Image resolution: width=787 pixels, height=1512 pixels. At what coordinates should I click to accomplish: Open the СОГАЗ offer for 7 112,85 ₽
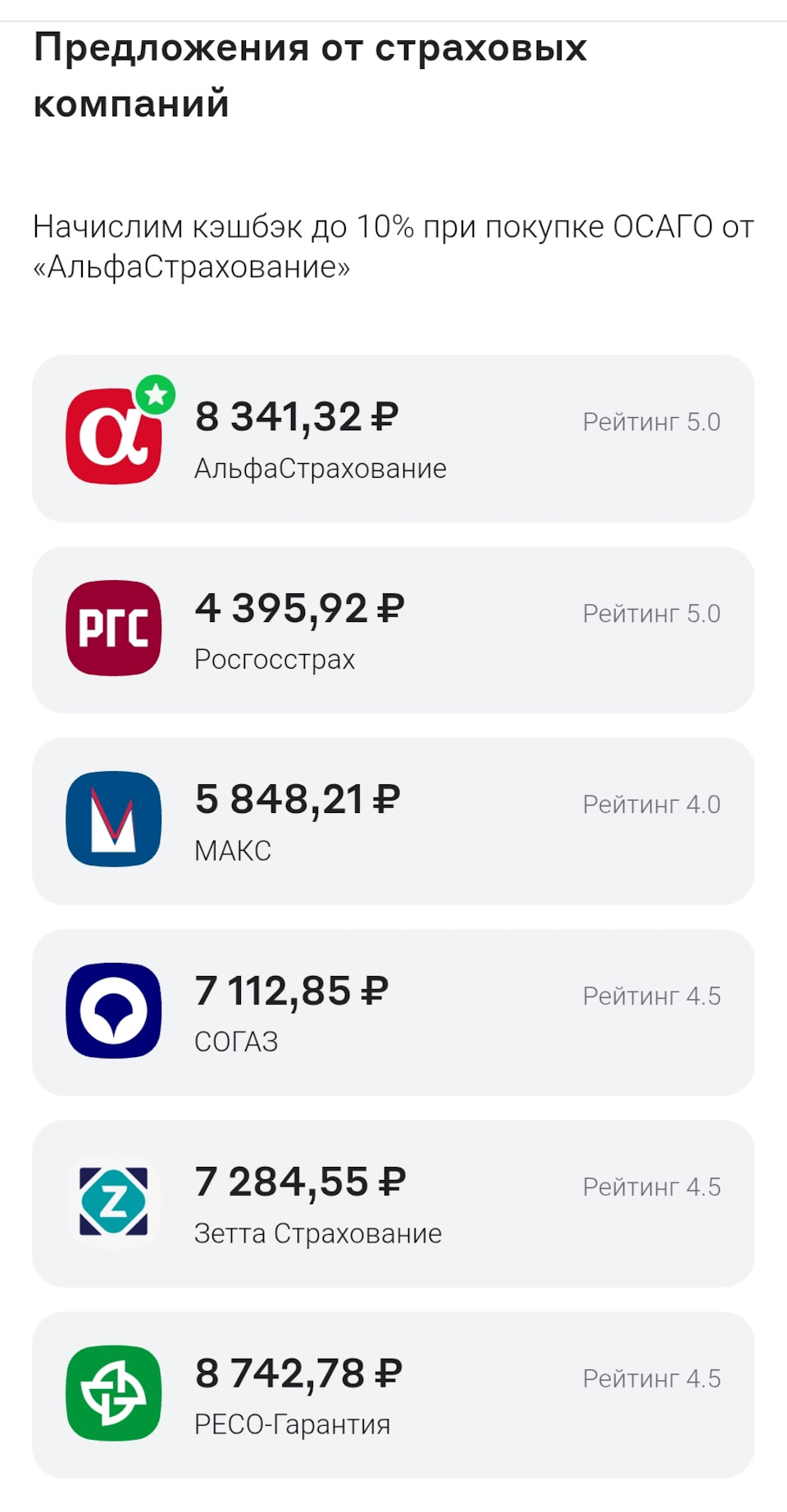coord(393,1012)
